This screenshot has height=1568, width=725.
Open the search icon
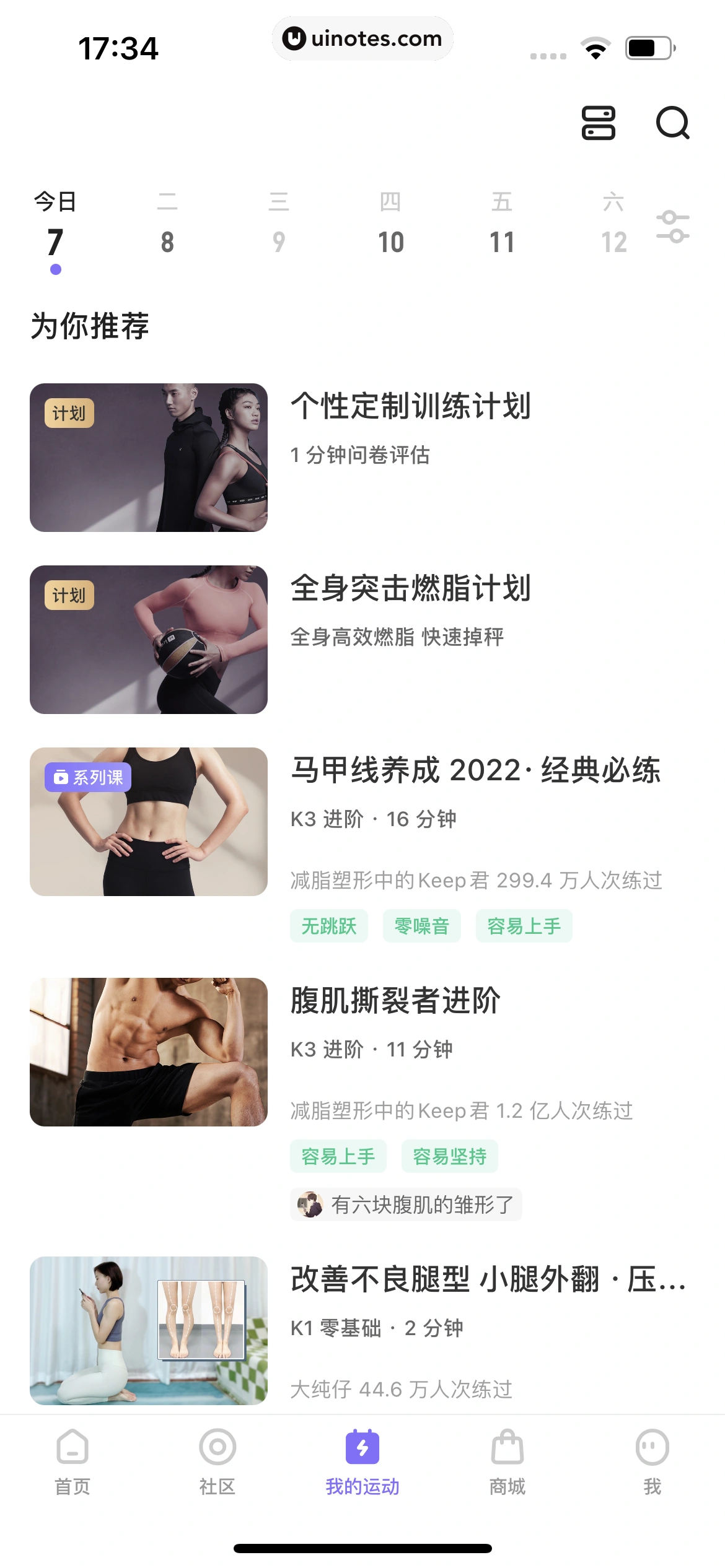[x=672, y=123]
